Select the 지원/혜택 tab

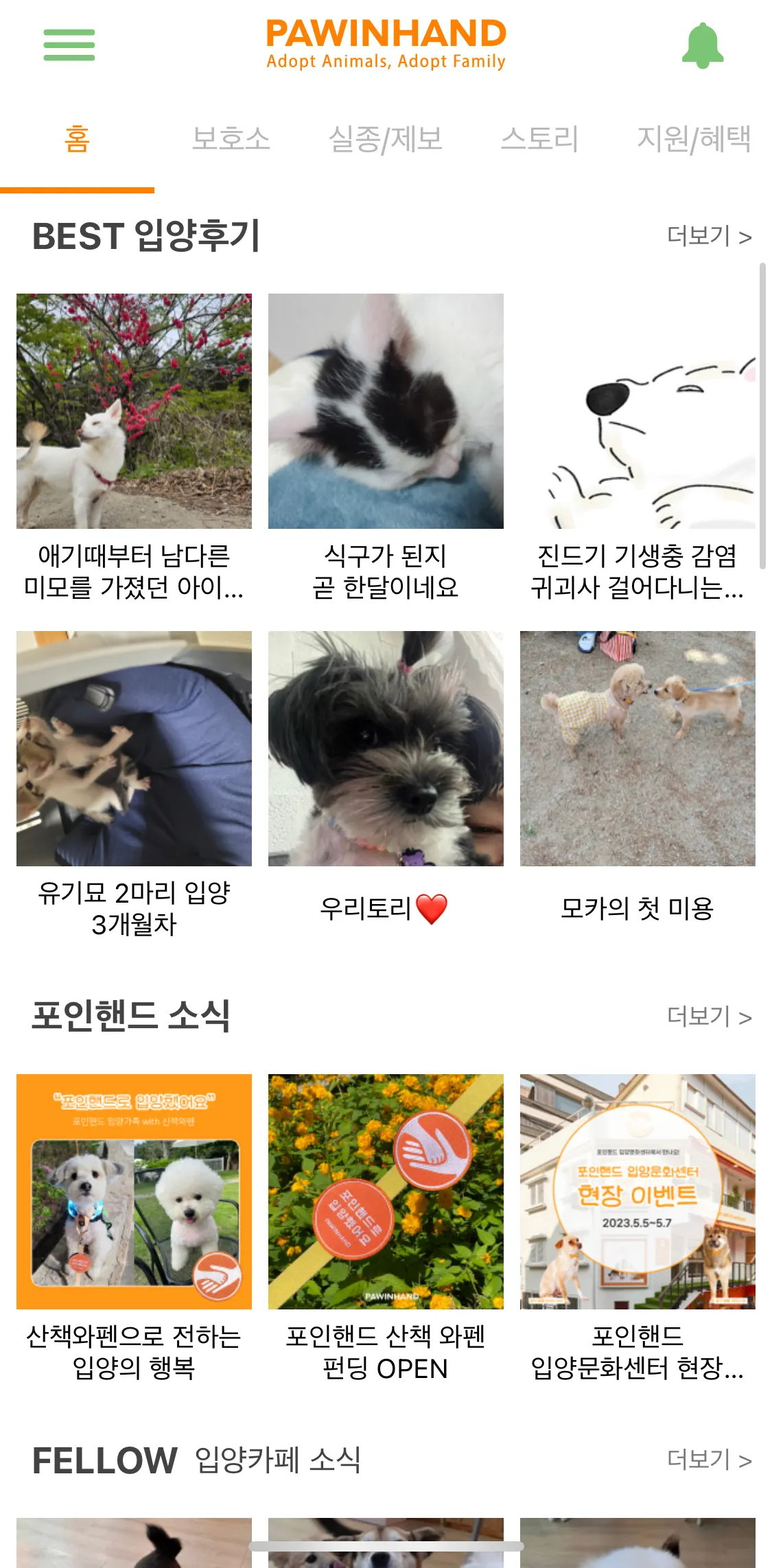coord(694,139)
